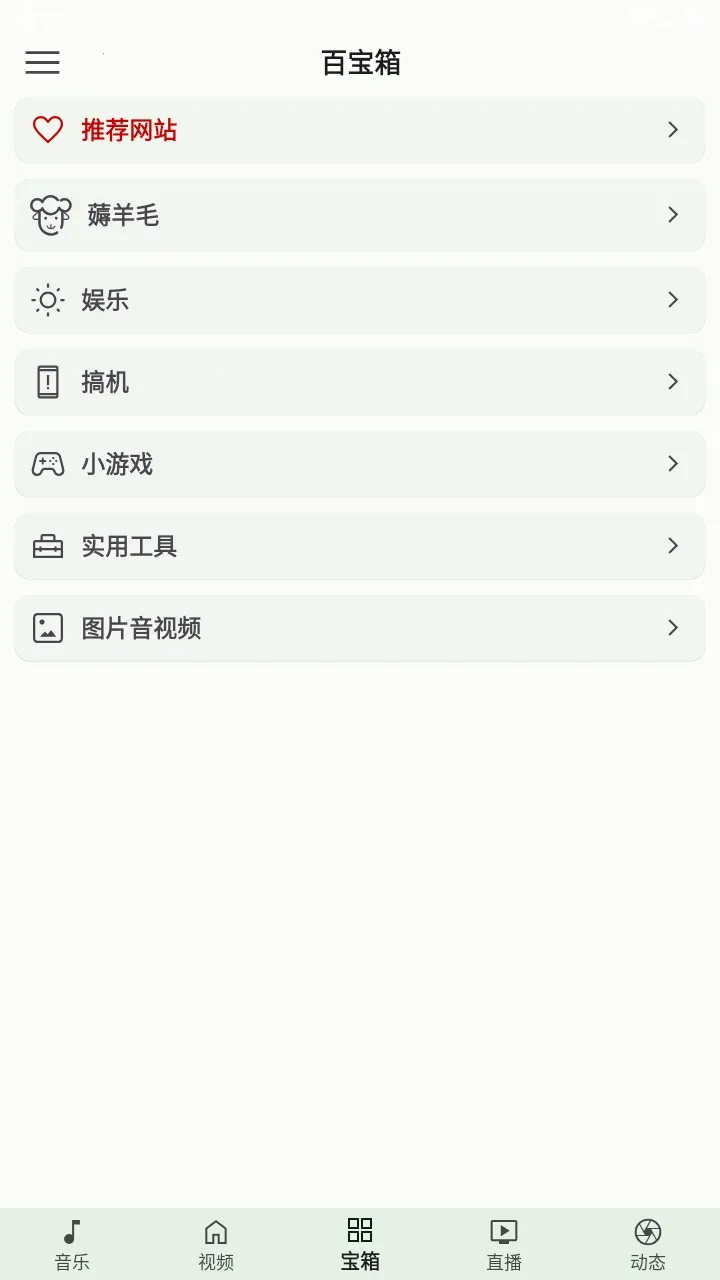Select the currently active 宝箱 tab
The image size is (720, 1280).
(x=359, y=1243)
